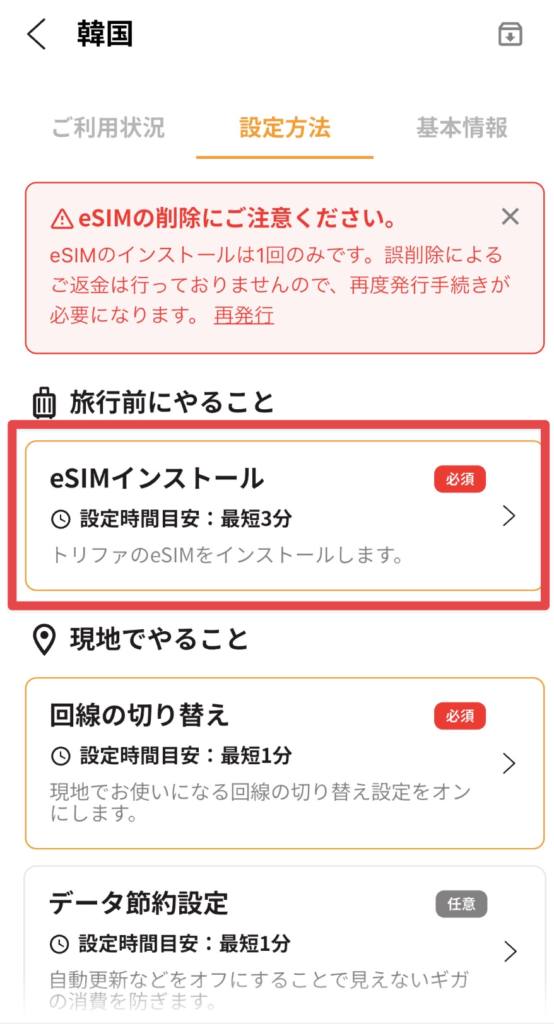Go back from the 韓国 screen
Image resolution: width=554 pixels, height=1024 pixels.
(x=37, y=35)
